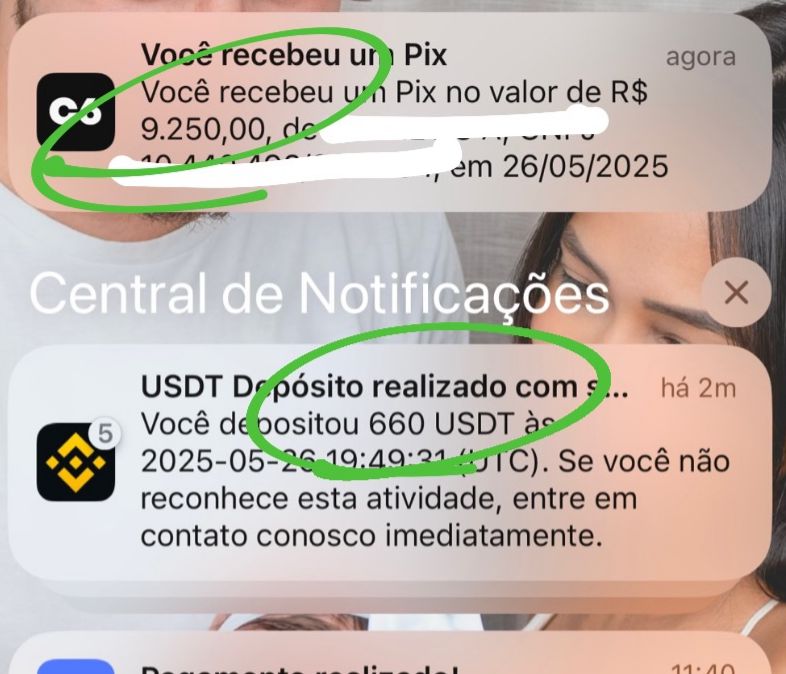This screenshot has height=674, width=786.
Task: Open the C6 'Você recebeu um Pix' notification
Action: [x=400, y=112]
